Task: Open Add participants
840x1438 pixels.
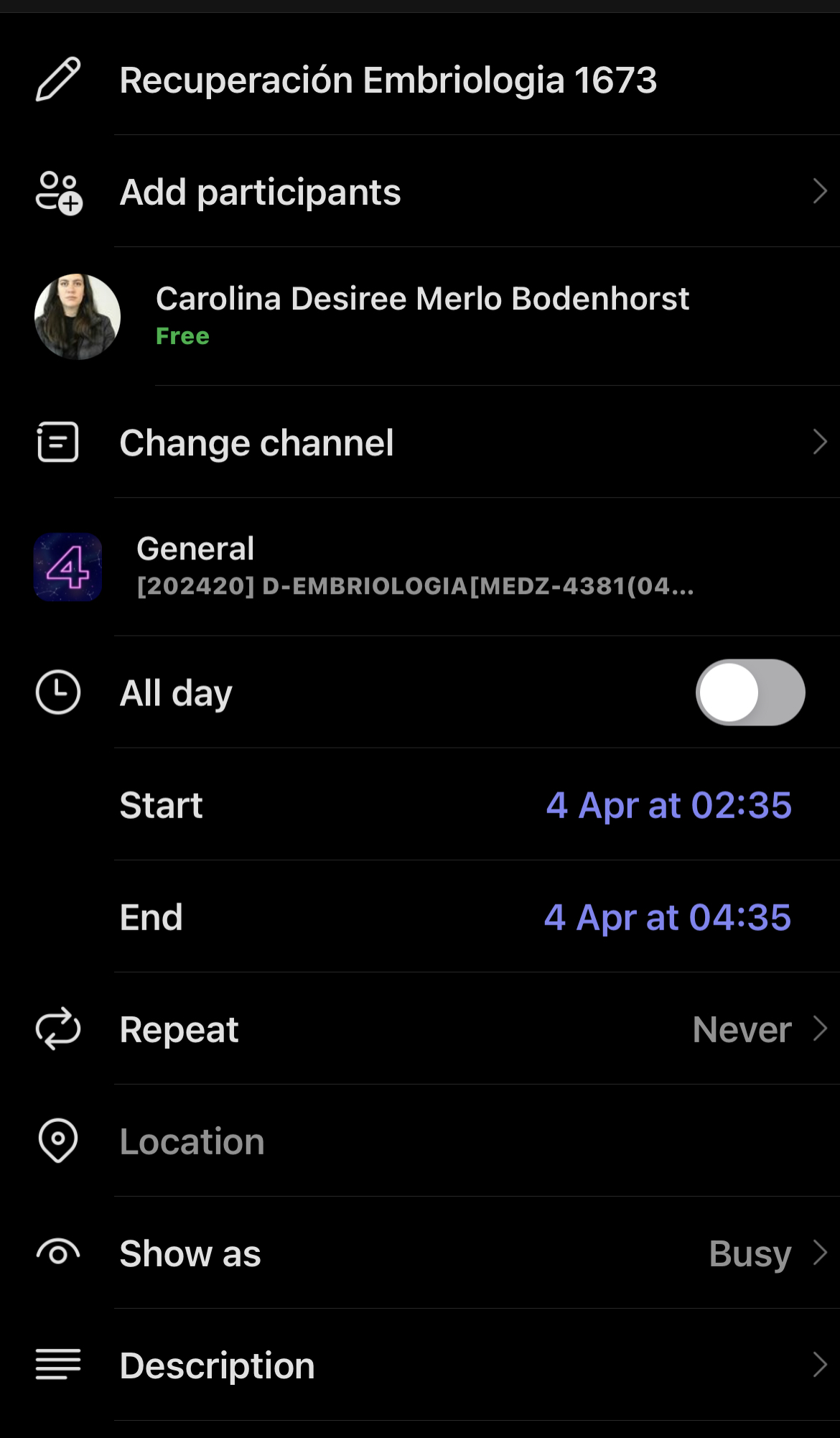Action: 431,192
